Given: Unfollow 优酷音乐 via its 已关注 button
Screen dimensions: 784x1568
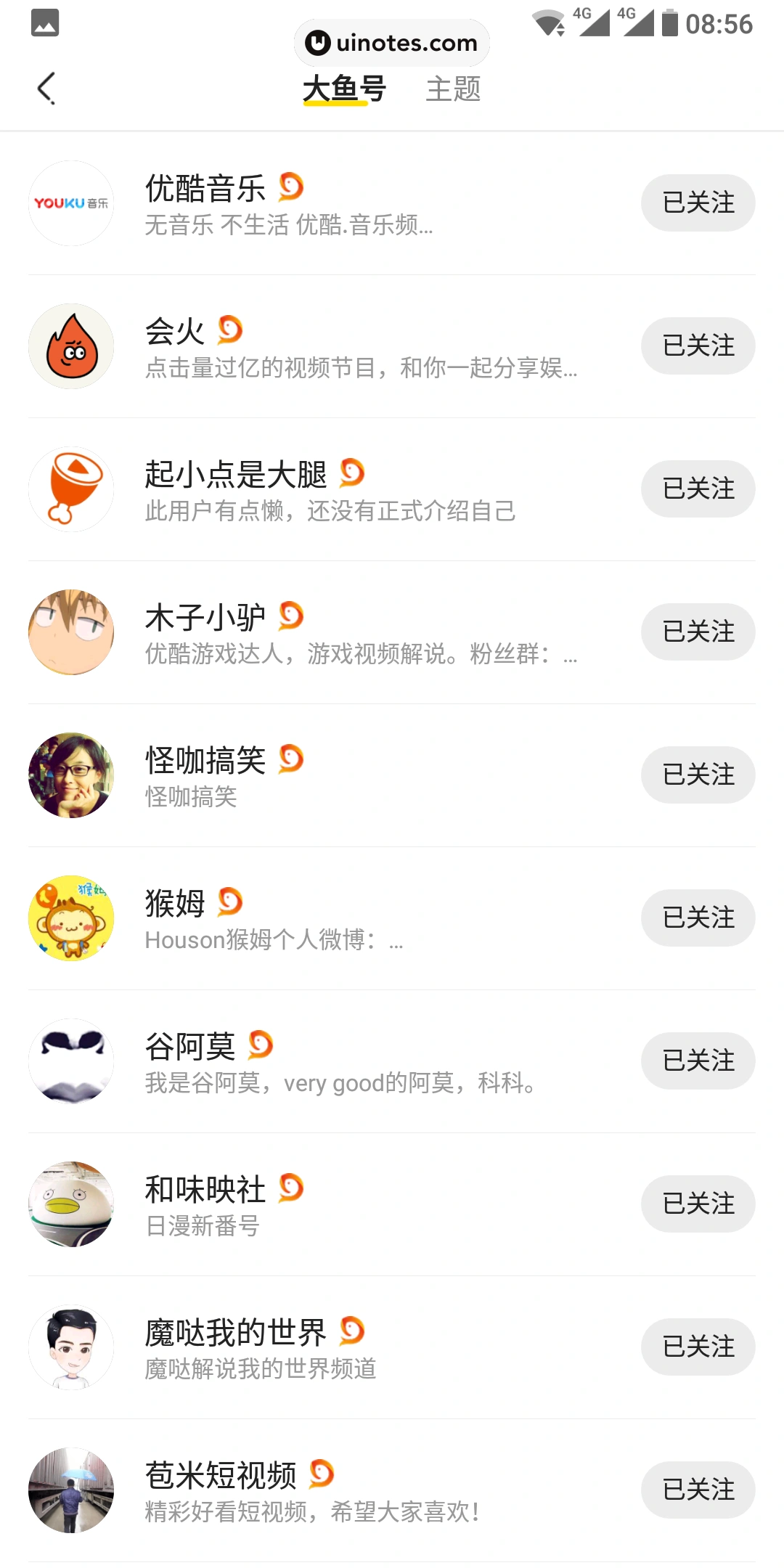Looking at the screenshot, I should tap(698, 203).
